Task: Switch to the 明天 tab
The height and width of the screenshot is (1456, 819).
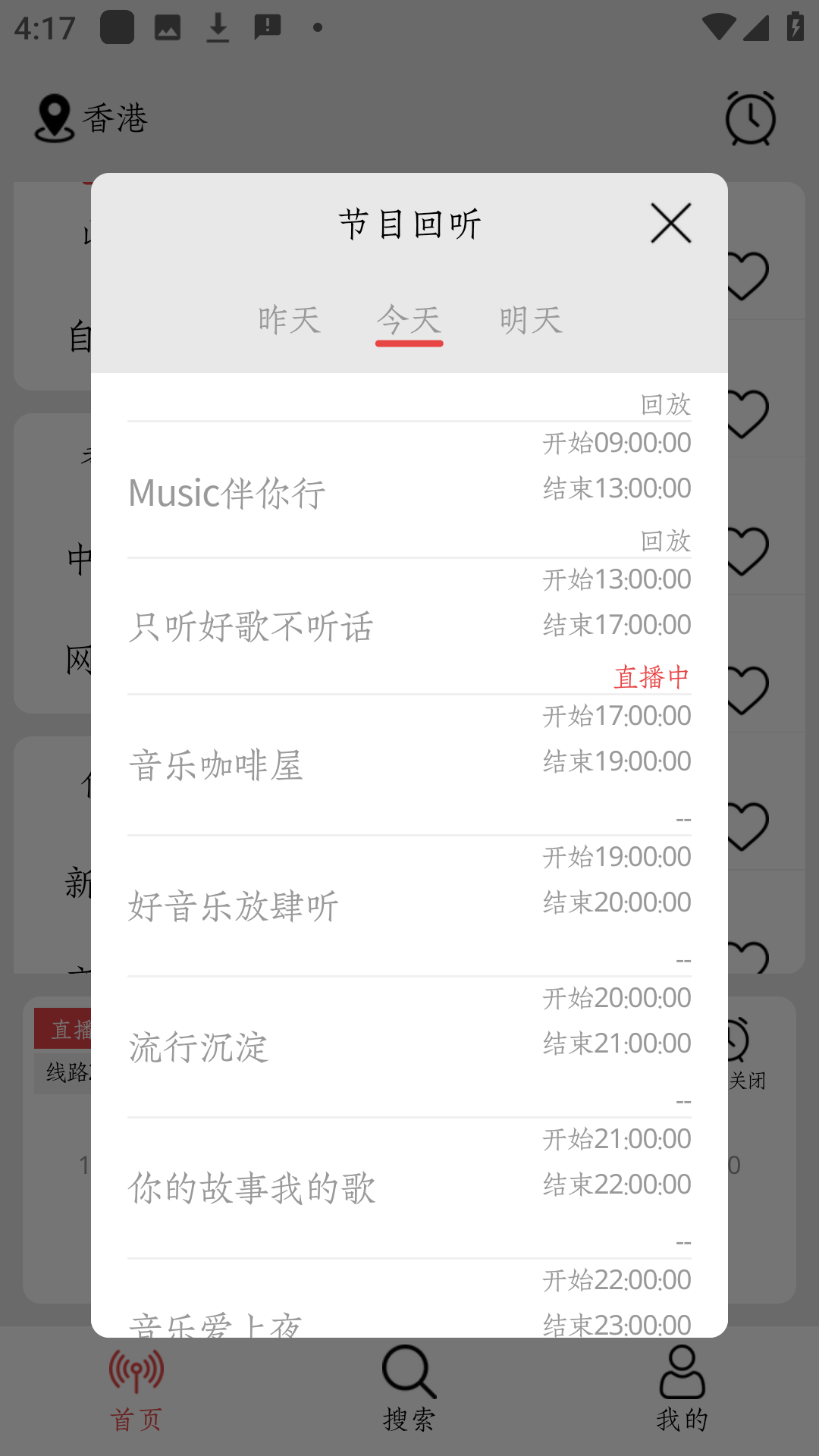Action: click(530, 319)
